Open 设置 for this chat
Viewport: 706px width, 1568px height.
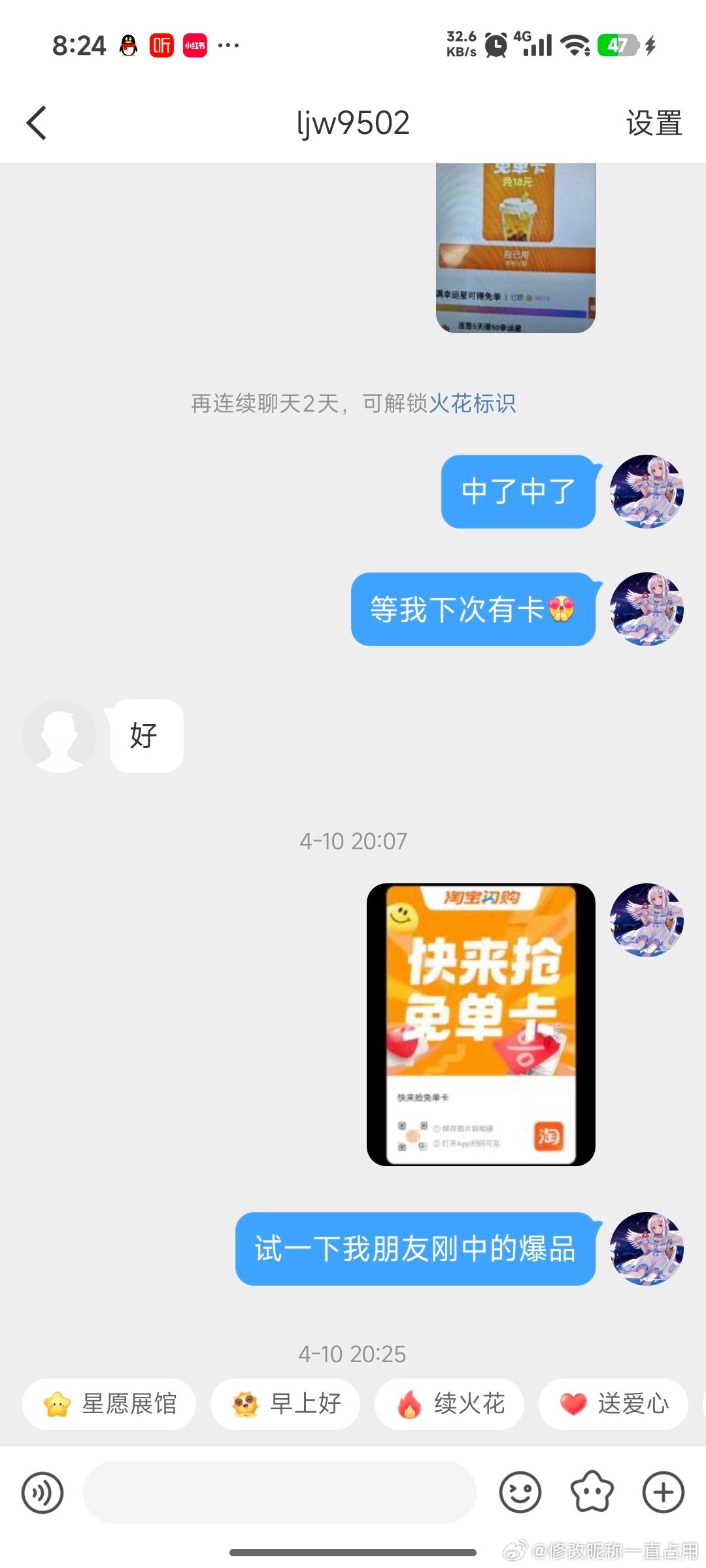[653, 123]
